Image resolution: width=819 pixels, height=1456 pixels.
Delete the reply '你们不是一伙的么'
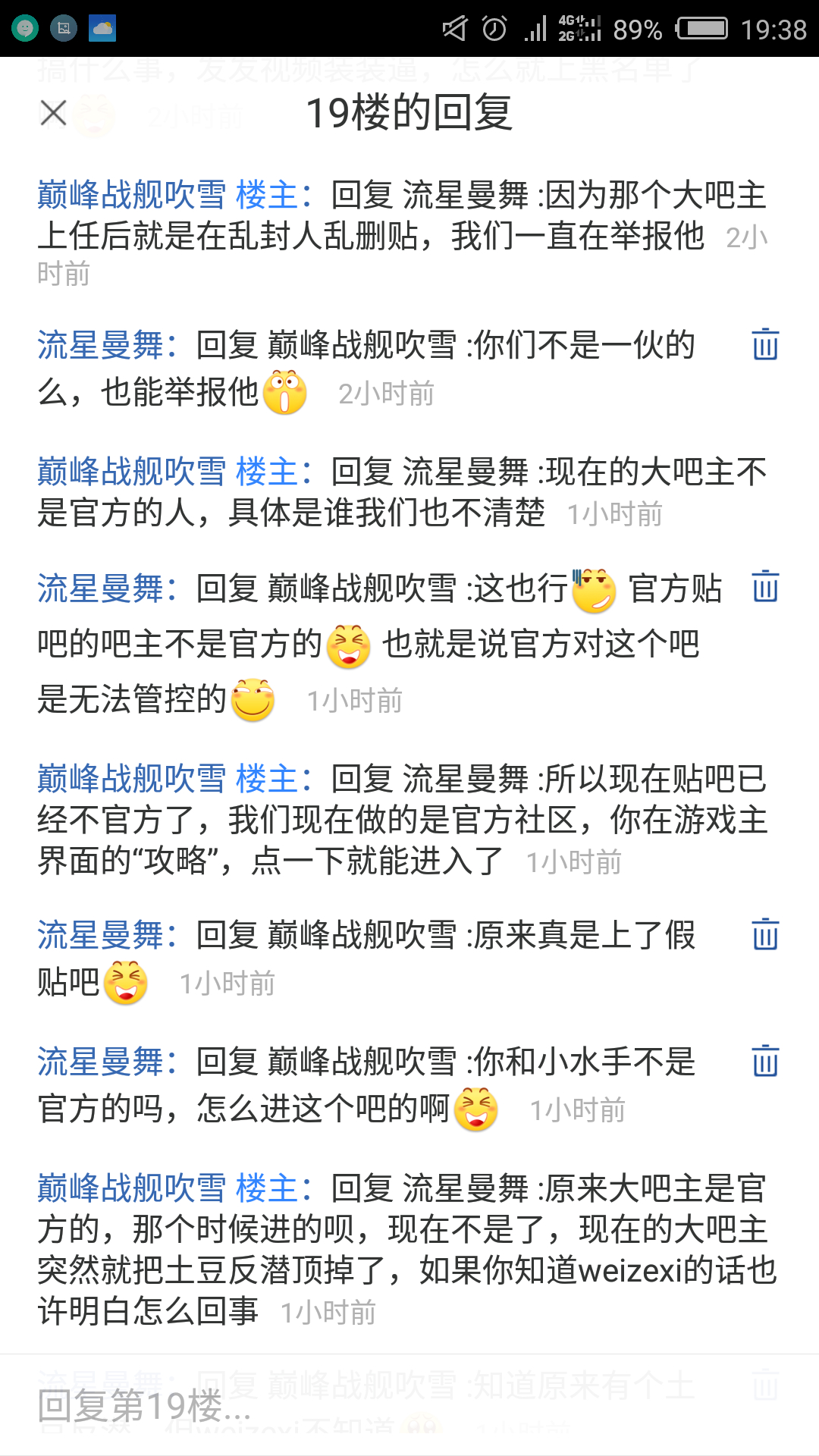[x=765, y=344]
